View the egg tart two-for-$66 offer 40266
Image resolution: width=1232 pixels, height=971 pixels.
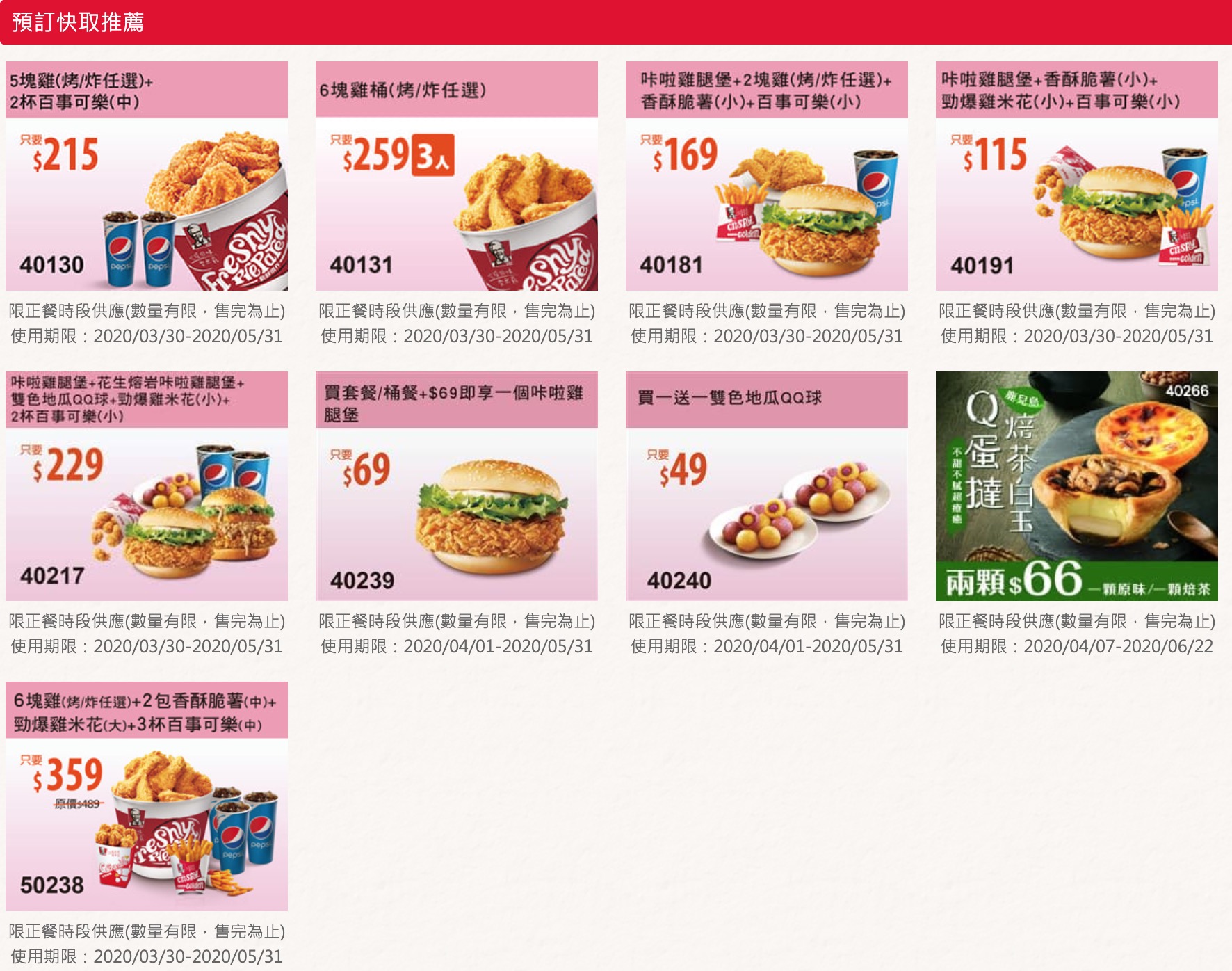1076,486
